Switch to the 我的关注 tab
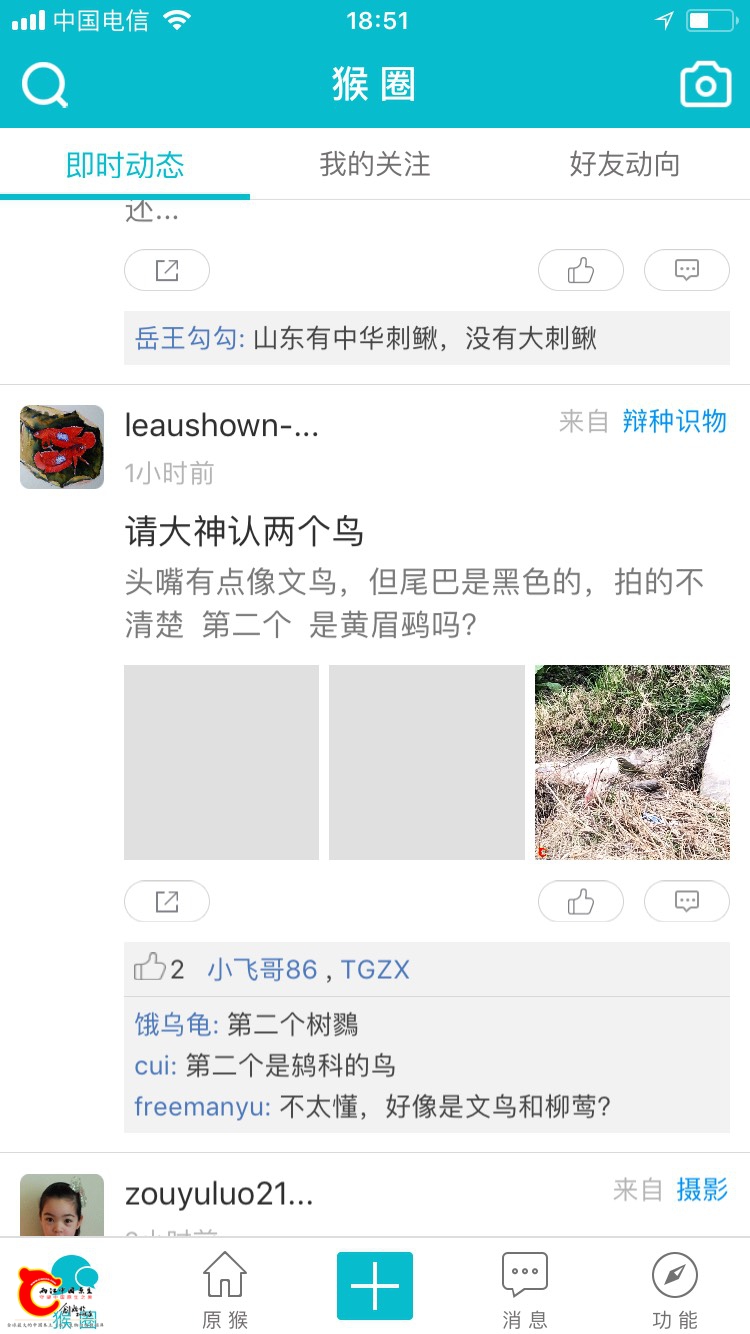Screen dimensions: 750x1334 coord(375,164)
